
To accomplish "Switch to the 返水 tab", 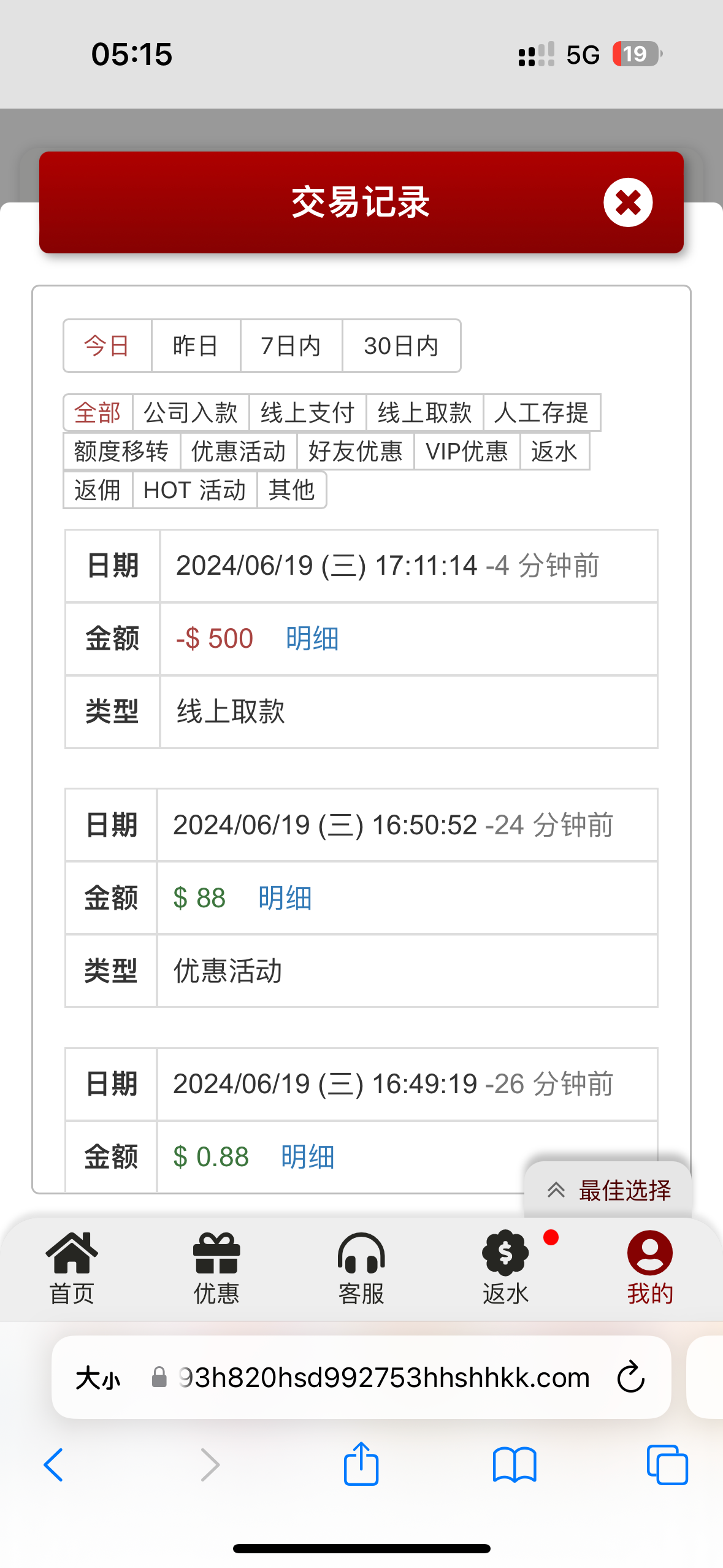I will (x=505, y=1267).
